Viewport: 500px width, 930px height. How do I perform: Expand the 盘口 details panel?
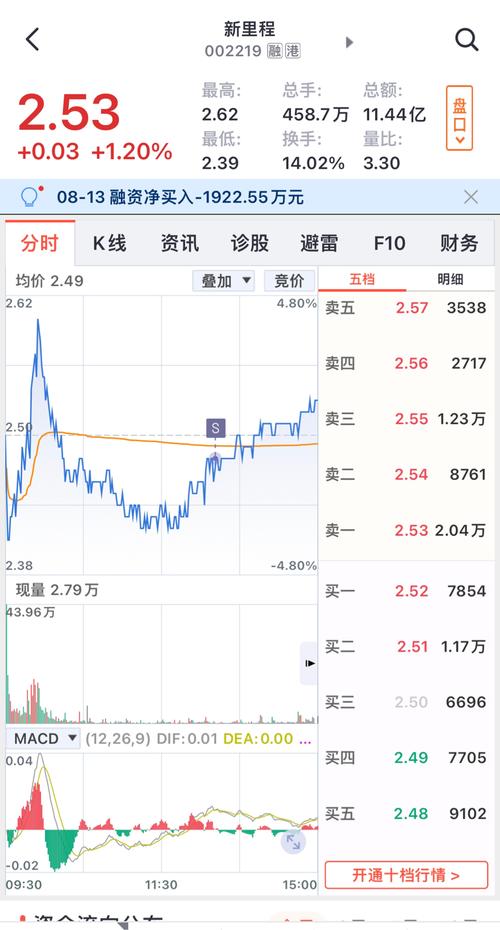[460, 118]
